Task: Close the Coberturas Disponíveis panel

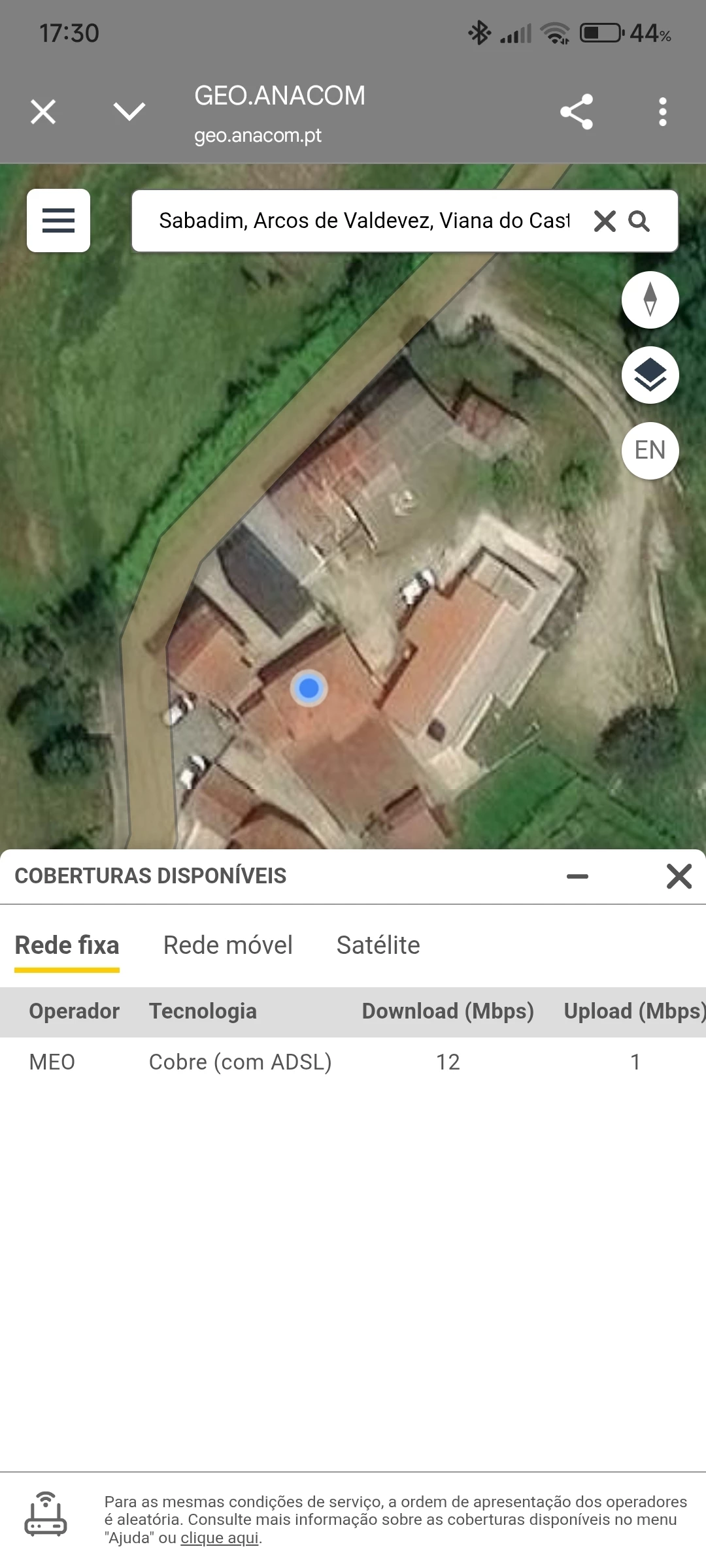Action: 679,876
